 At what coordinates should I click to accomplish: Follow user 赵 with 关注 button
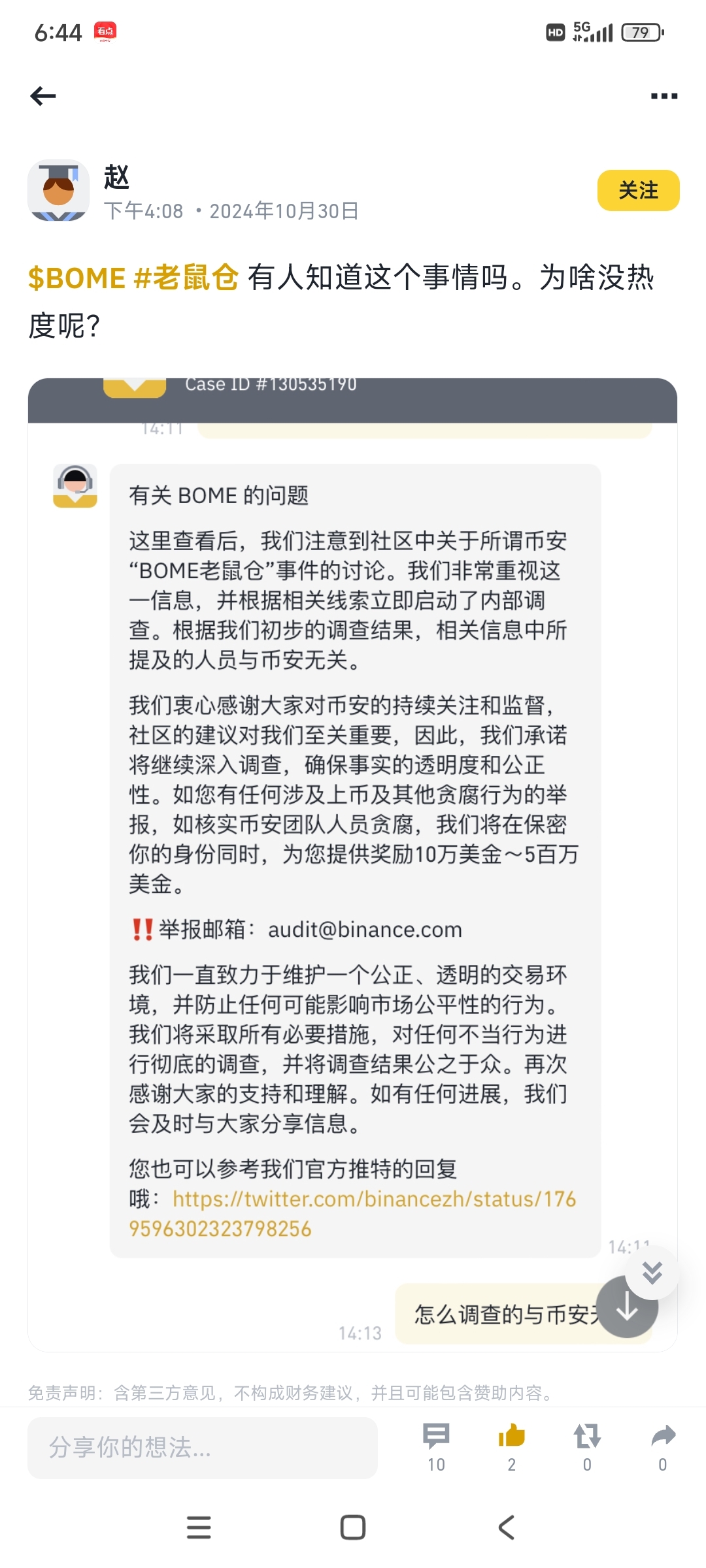click(x=638, y=191)
